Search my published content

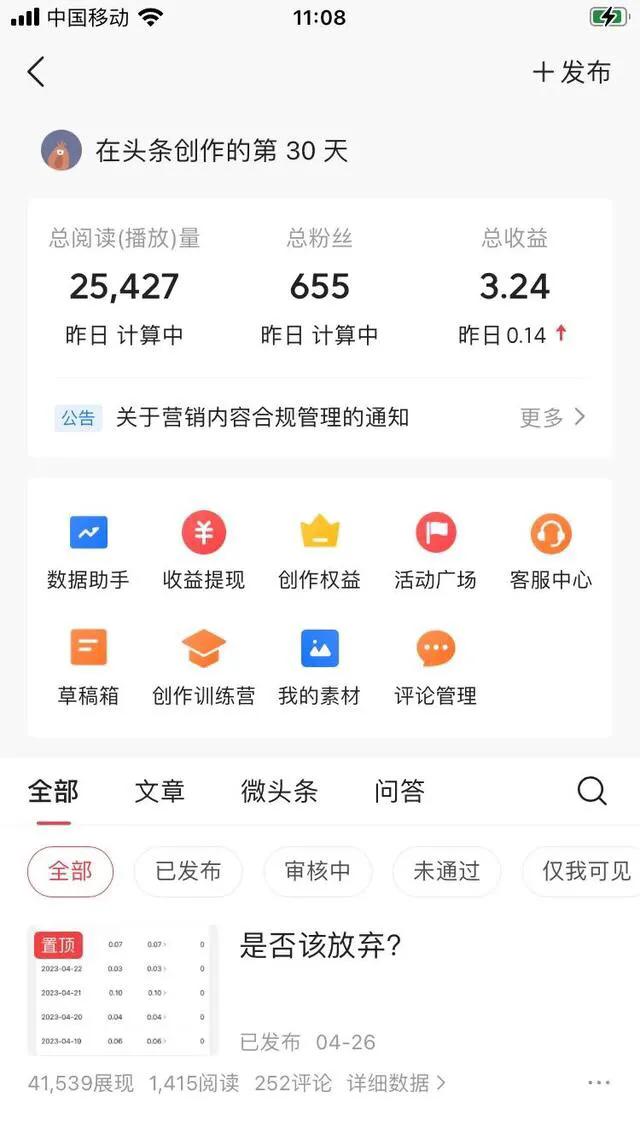point(592,792)
